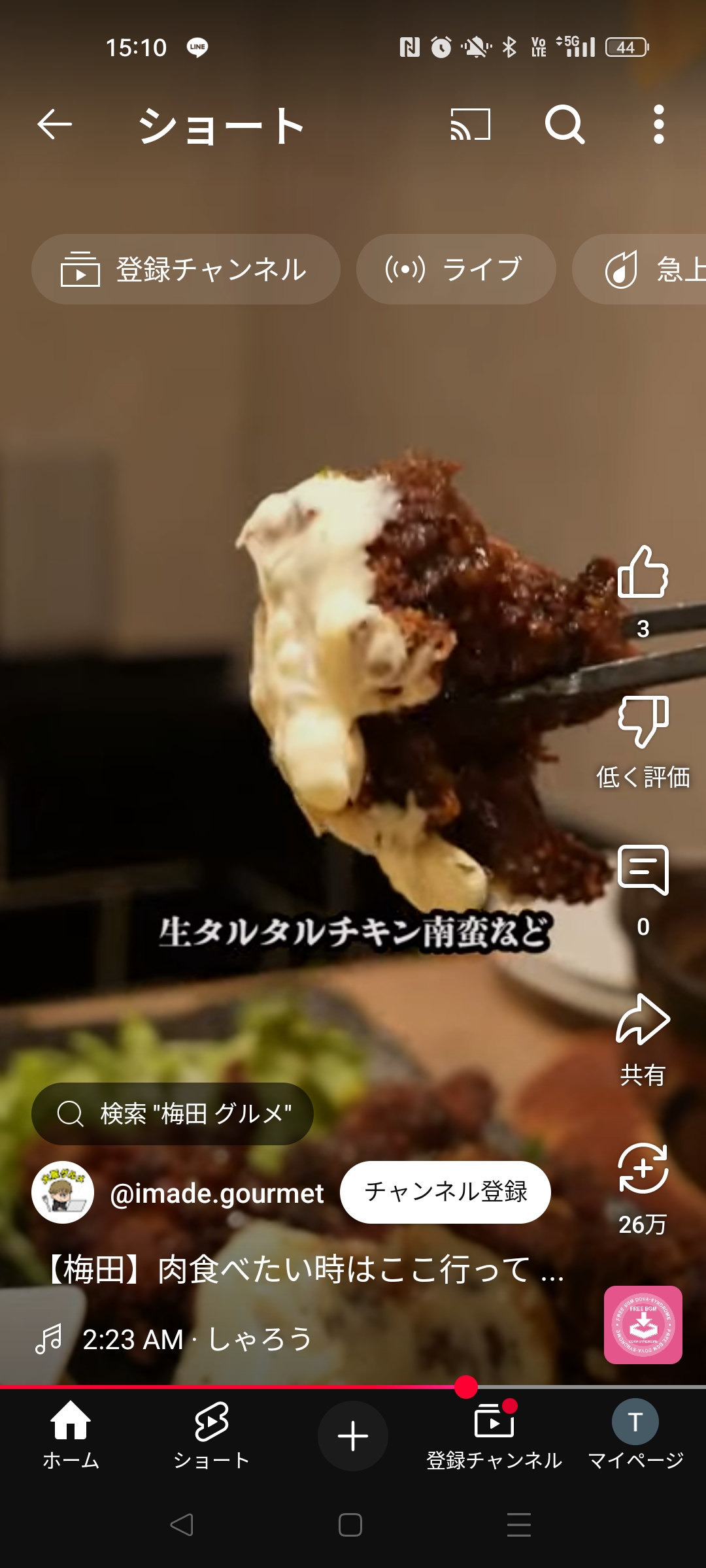The image size is (706, 1568).
Task: Open the sound 2:23 AM · しゃろう
Action: [x=196, y=1339]
